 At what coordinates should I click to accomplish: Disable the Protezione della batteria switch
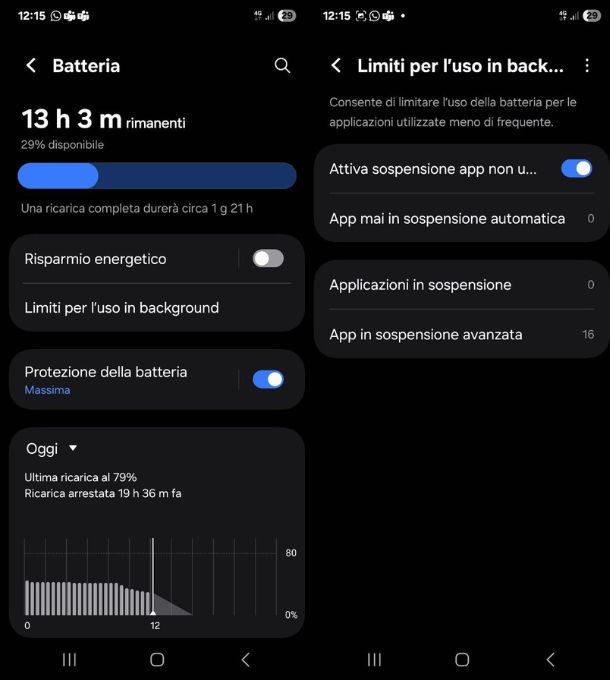(x=268, y=379)
